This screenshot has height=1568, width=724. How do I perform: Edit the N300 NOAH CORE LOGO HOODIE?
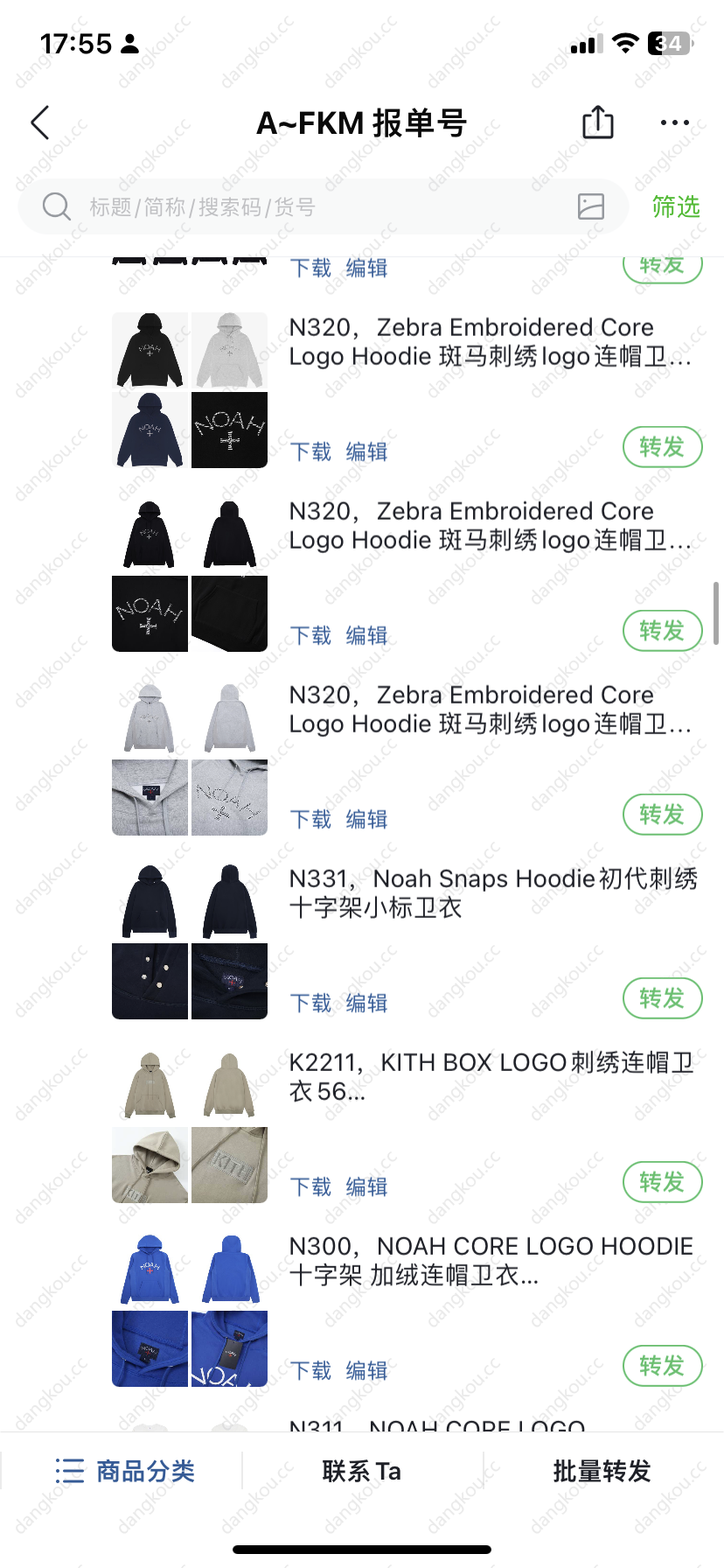click(x=366, y=1370)
